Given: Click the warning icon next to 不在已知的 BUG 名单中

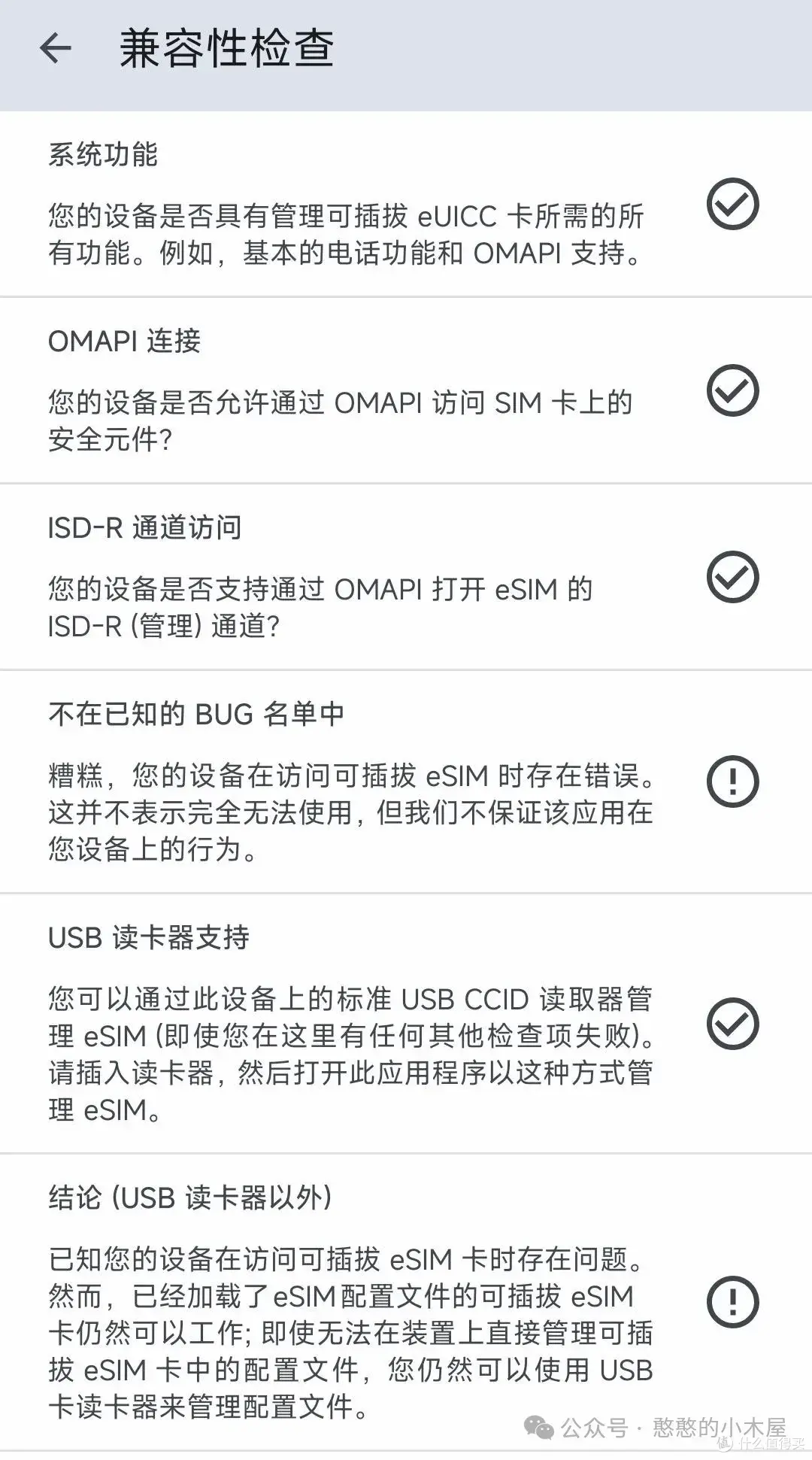Looking at the screenshot, I should (x=732, y=782).
